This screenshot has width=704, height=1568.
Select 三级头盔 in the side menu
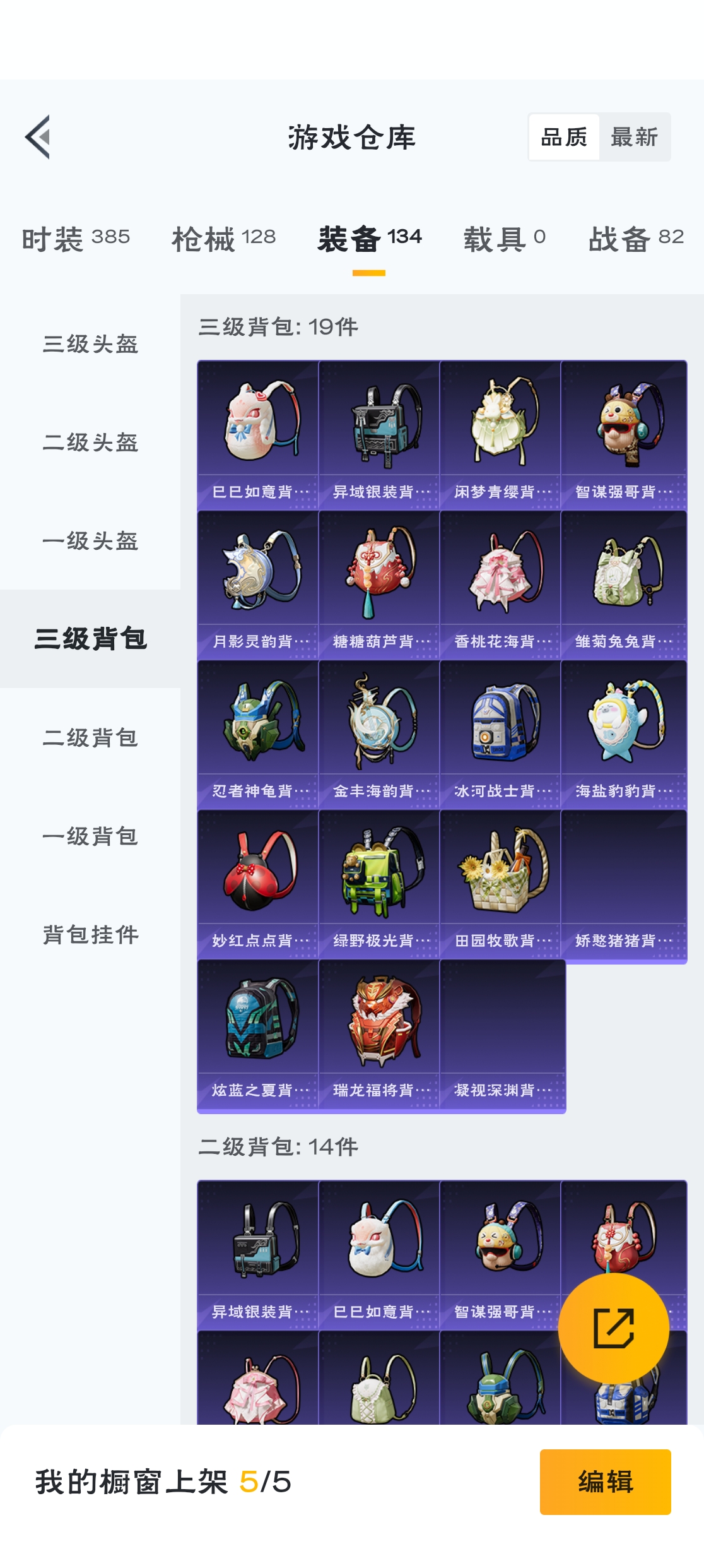(90, 344)
